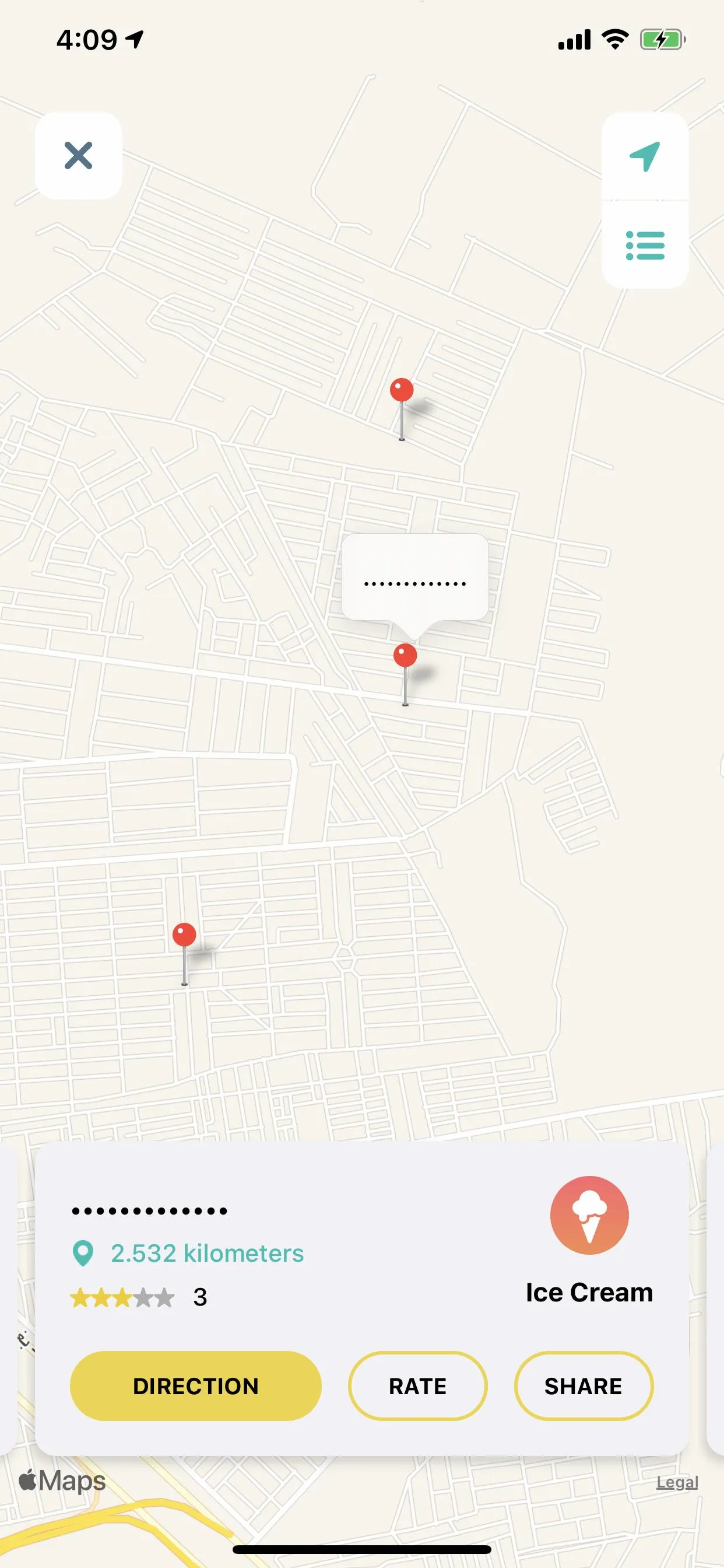
Task: Switch to the list view
Action: [644, 246]
